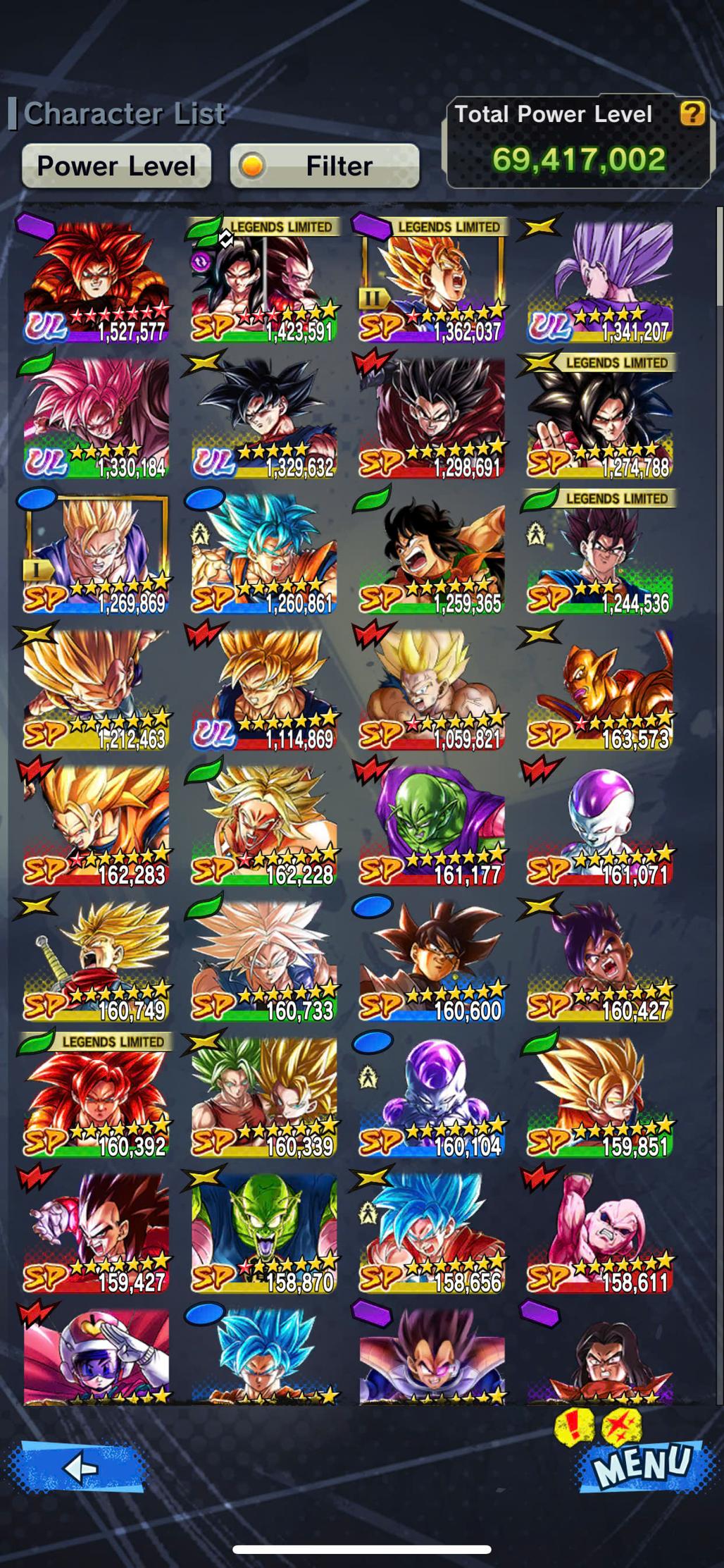
Task: Open Legends Limited character with 1,274,788
Action: click(x=600, y=418)
